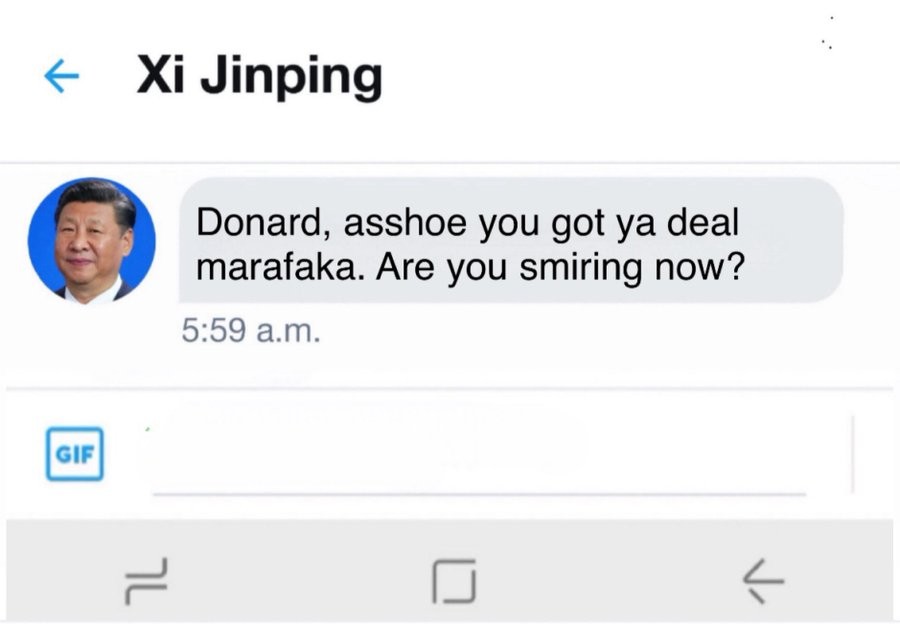Open recent apps from the navigation bar

coord(146,580)
